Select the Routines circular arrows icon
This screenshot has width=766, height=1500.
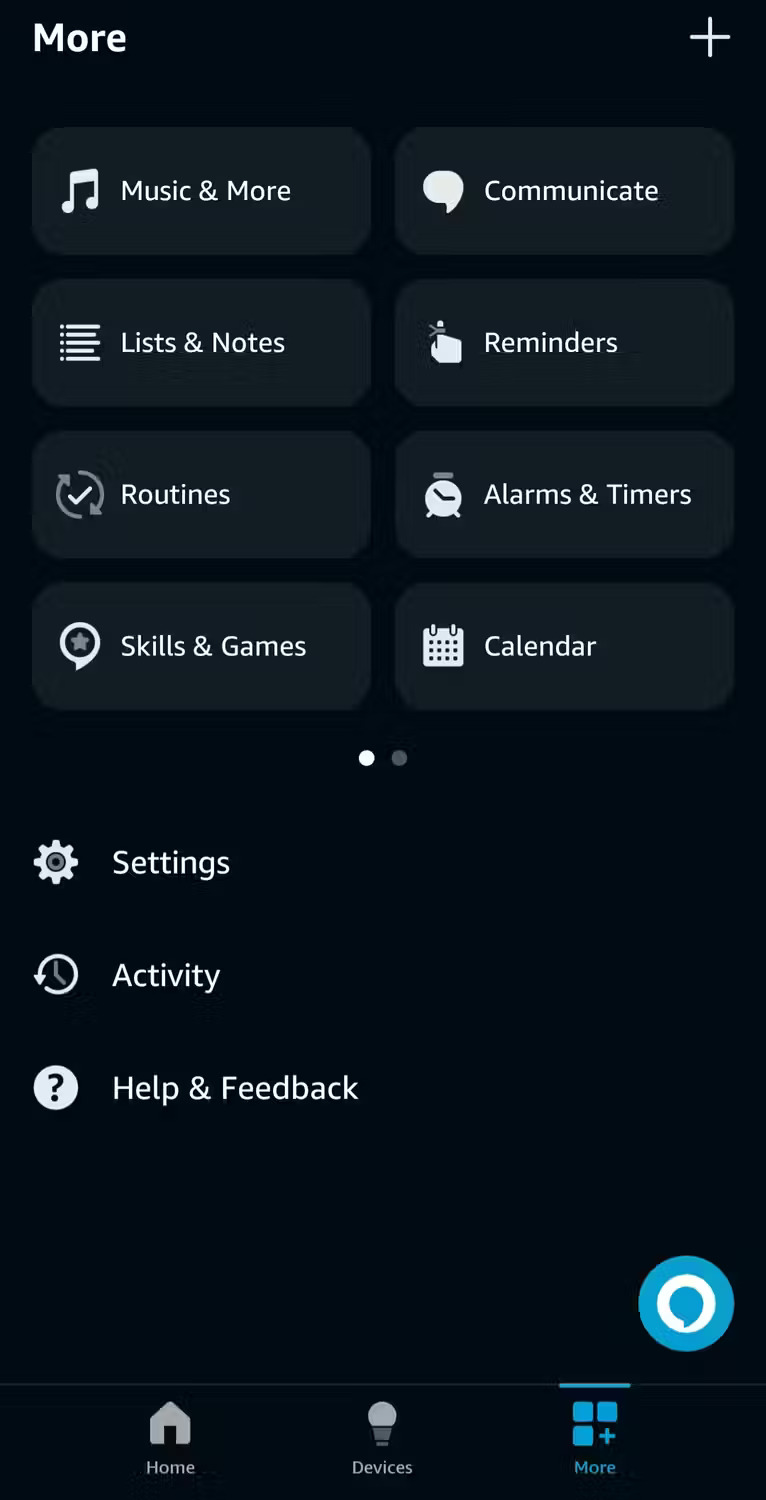pyautogui.click(x=80, y=494)
